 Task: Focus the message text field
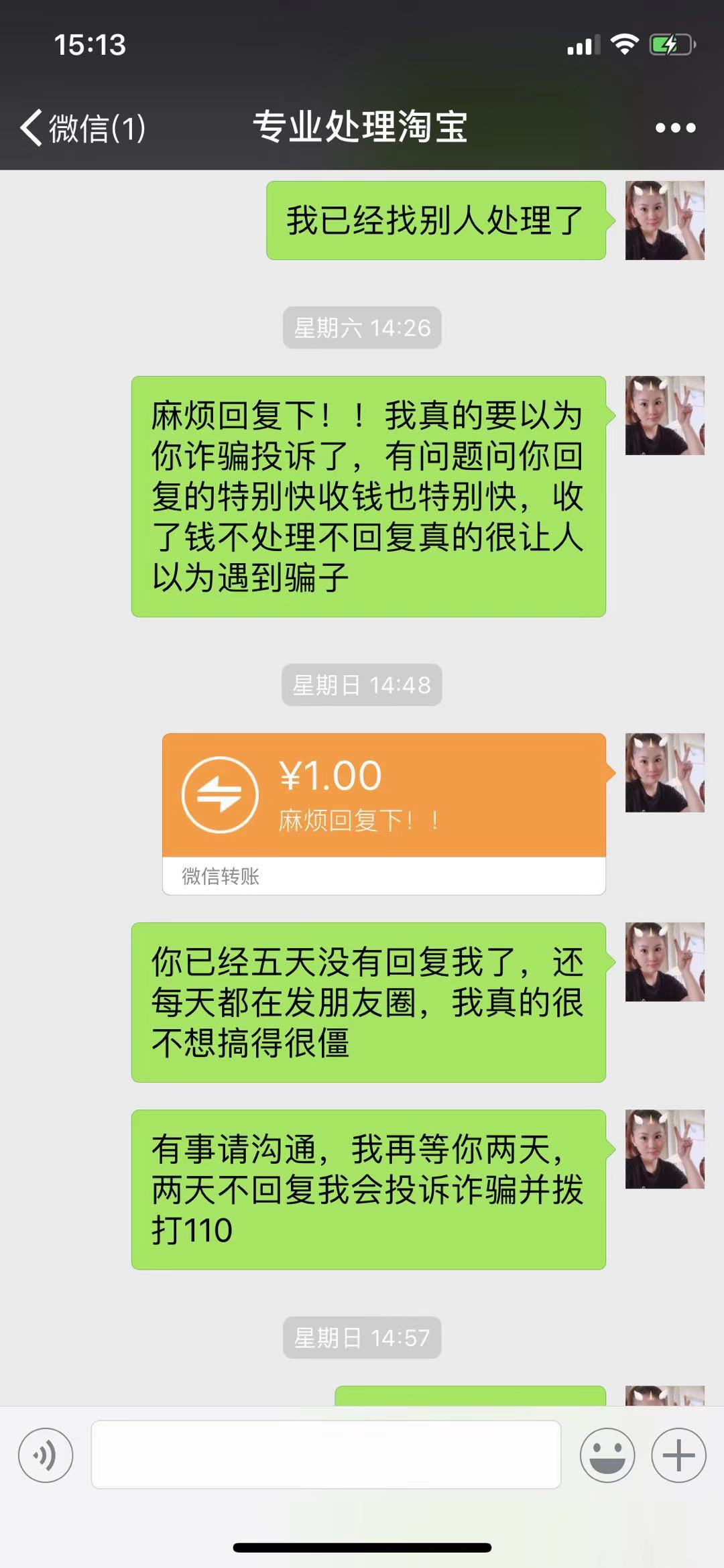coord(326,1455)
